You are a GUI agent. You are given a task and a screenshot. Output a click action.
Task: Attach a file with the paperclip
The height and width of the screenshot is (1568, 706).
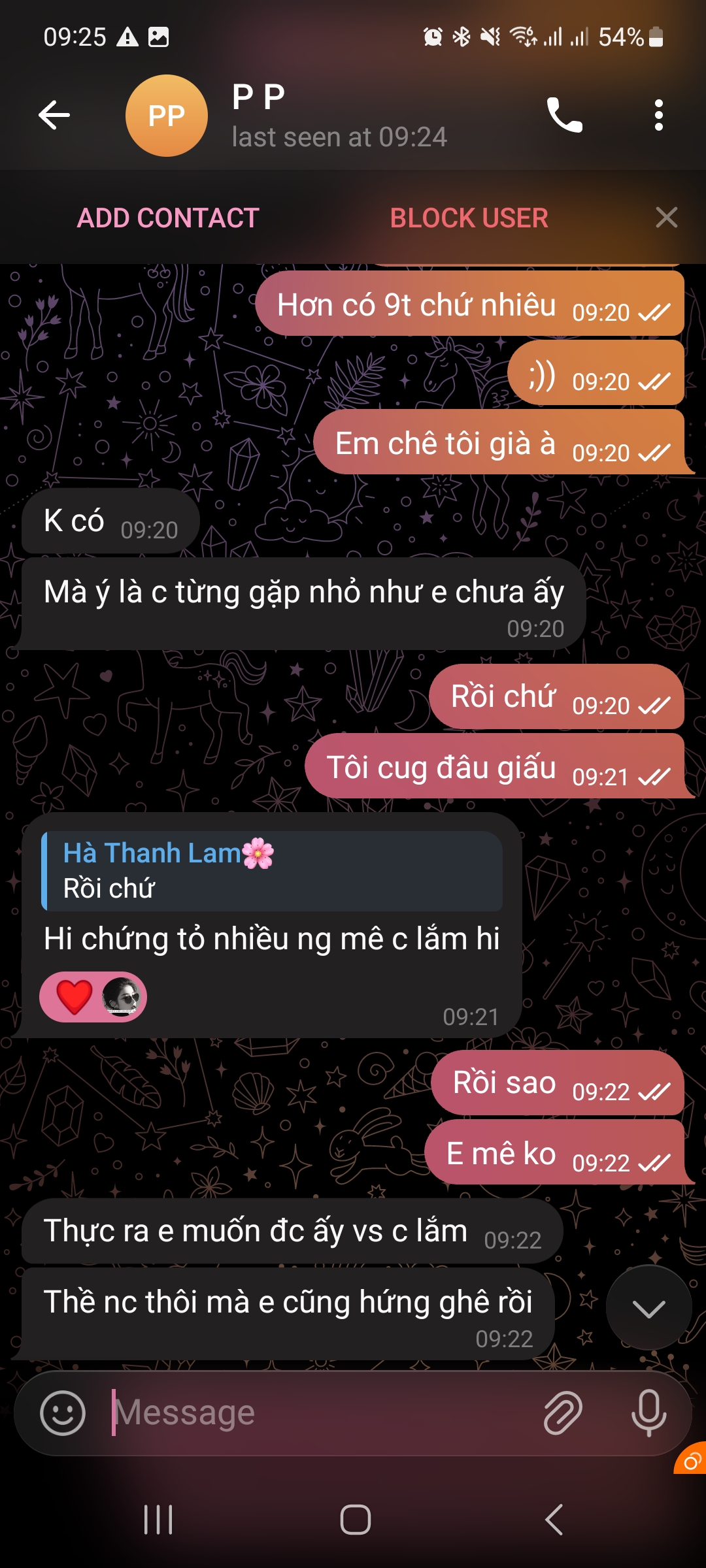tap(563, 1413)
